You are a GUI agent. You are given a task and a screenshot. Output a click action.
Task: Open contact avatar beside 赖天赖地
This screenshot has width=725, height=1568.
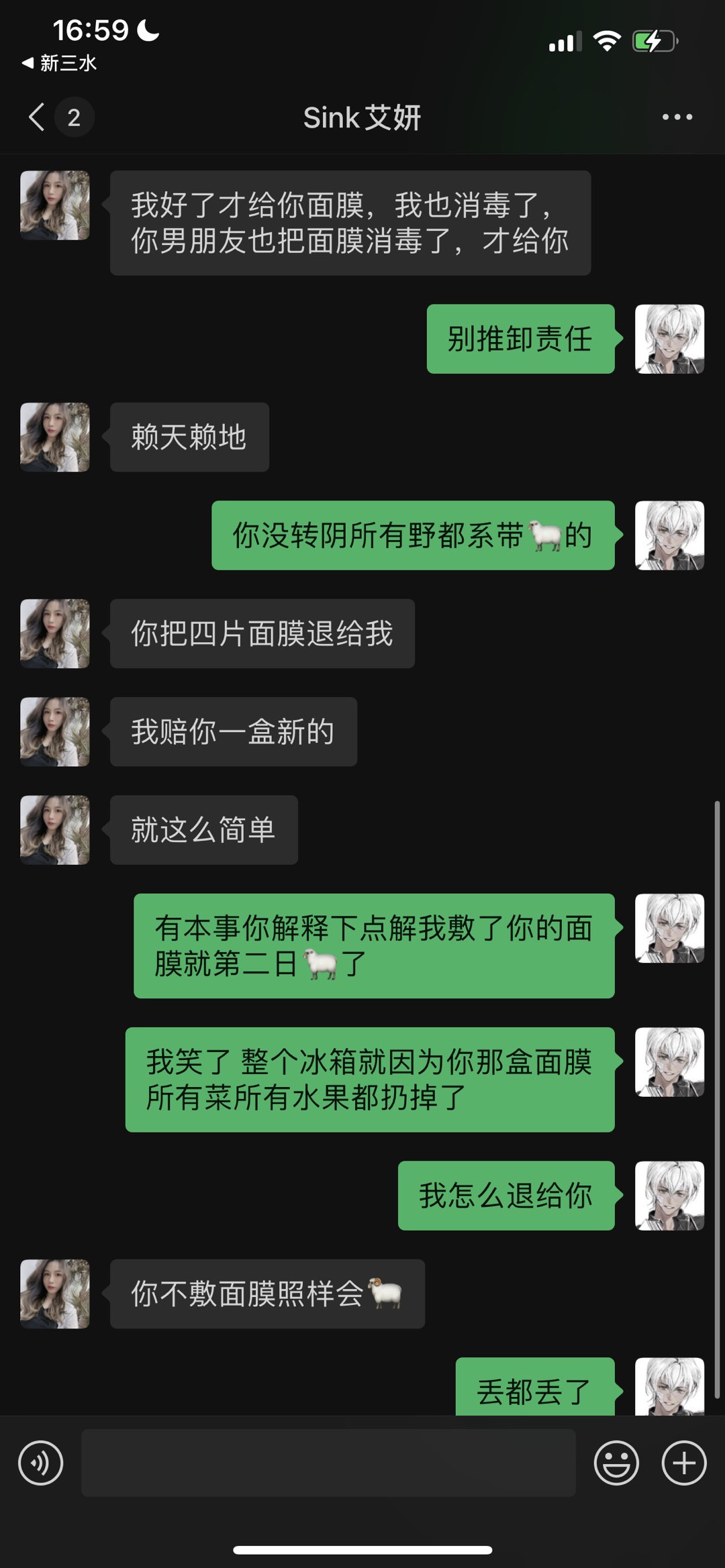tap(55, 437)
